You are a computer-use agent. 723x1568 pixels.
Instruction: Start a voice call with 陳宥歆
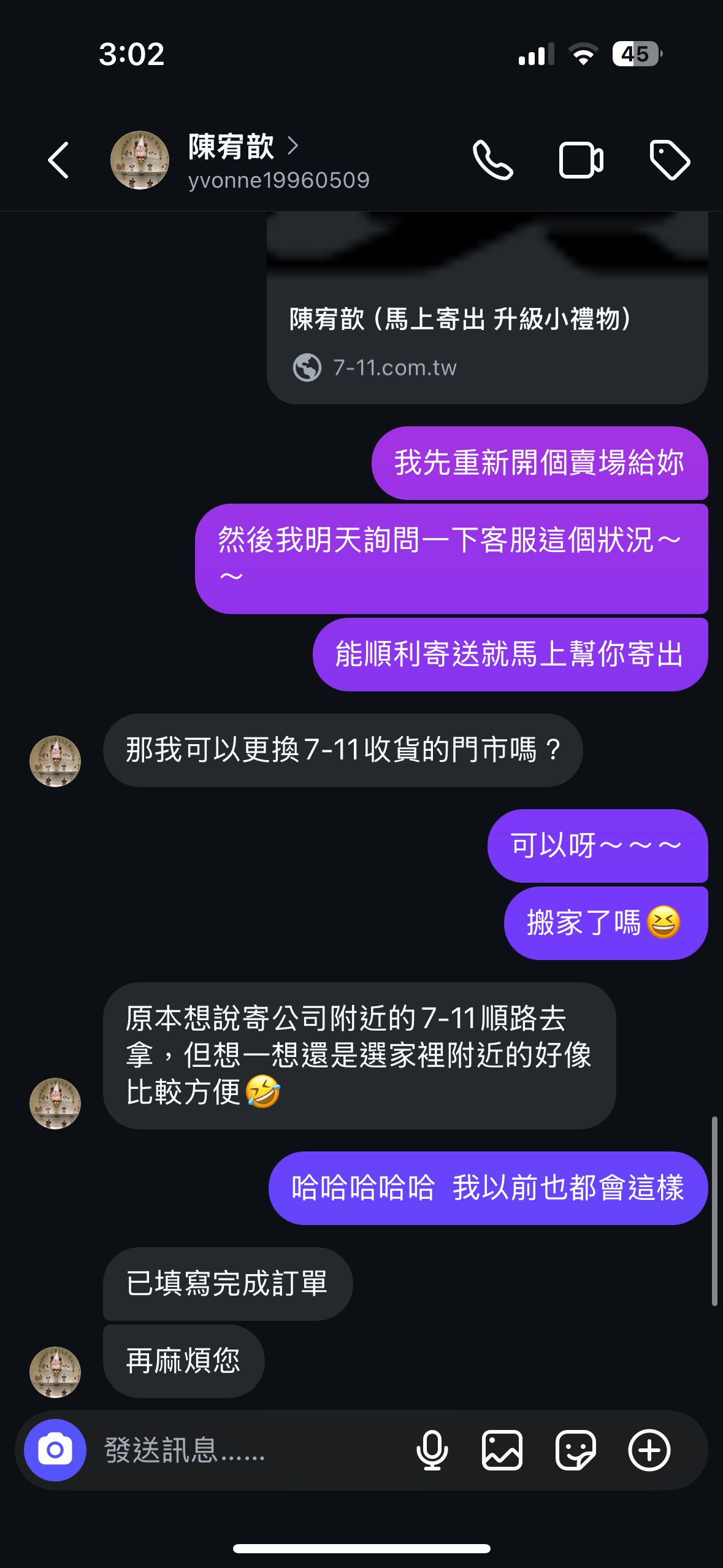[x=492, y=161]
